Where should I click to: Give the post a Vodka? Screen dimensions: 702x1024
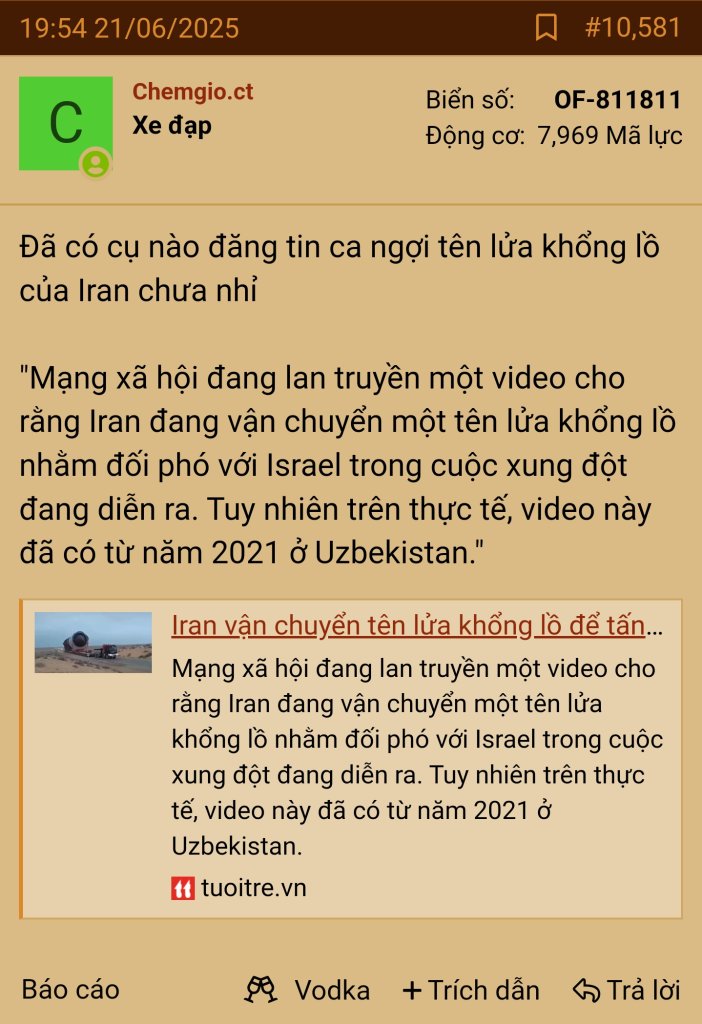coord(308,990)
